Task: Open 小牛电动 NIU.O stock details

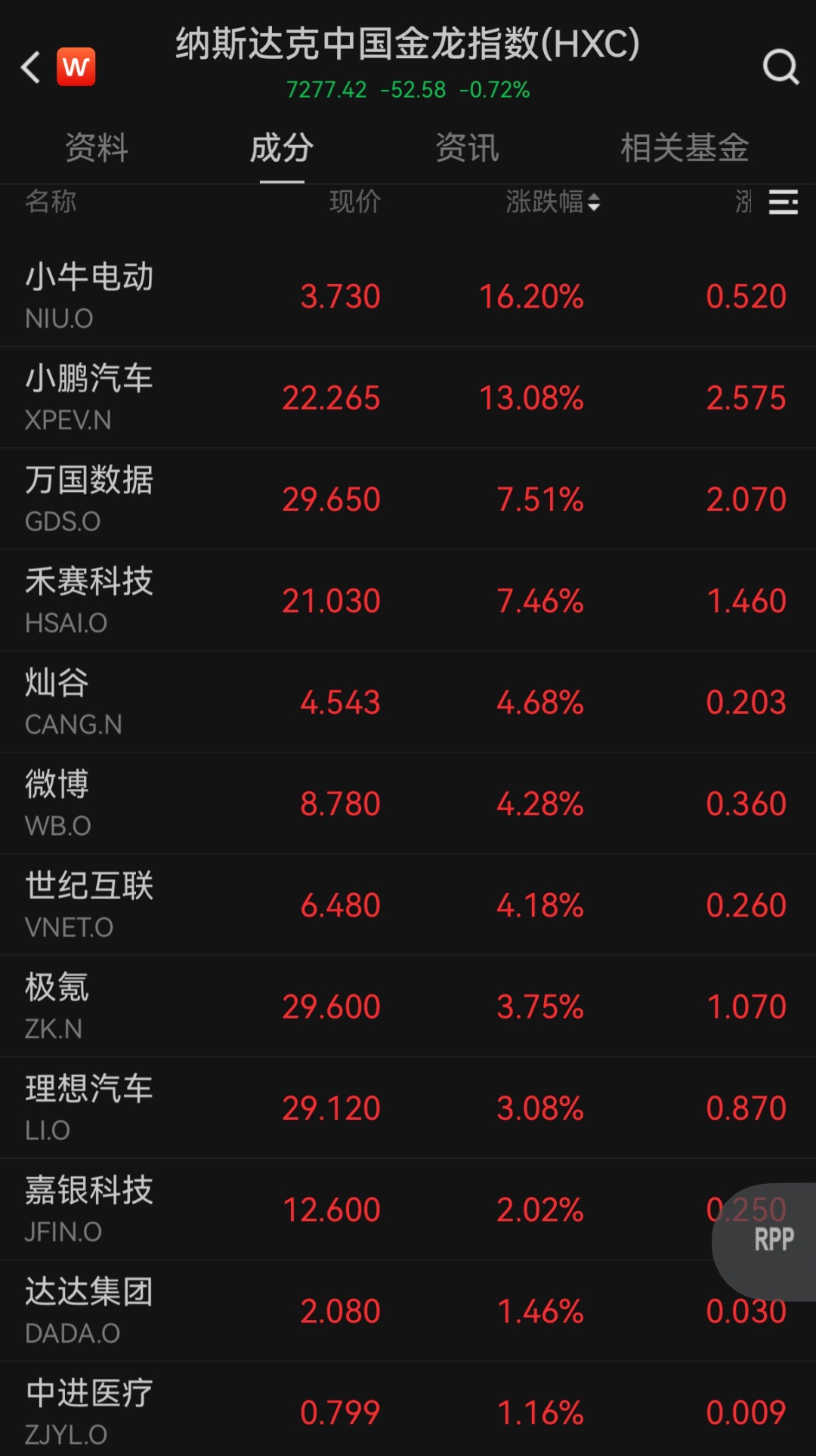Action: tap(89, 295)
